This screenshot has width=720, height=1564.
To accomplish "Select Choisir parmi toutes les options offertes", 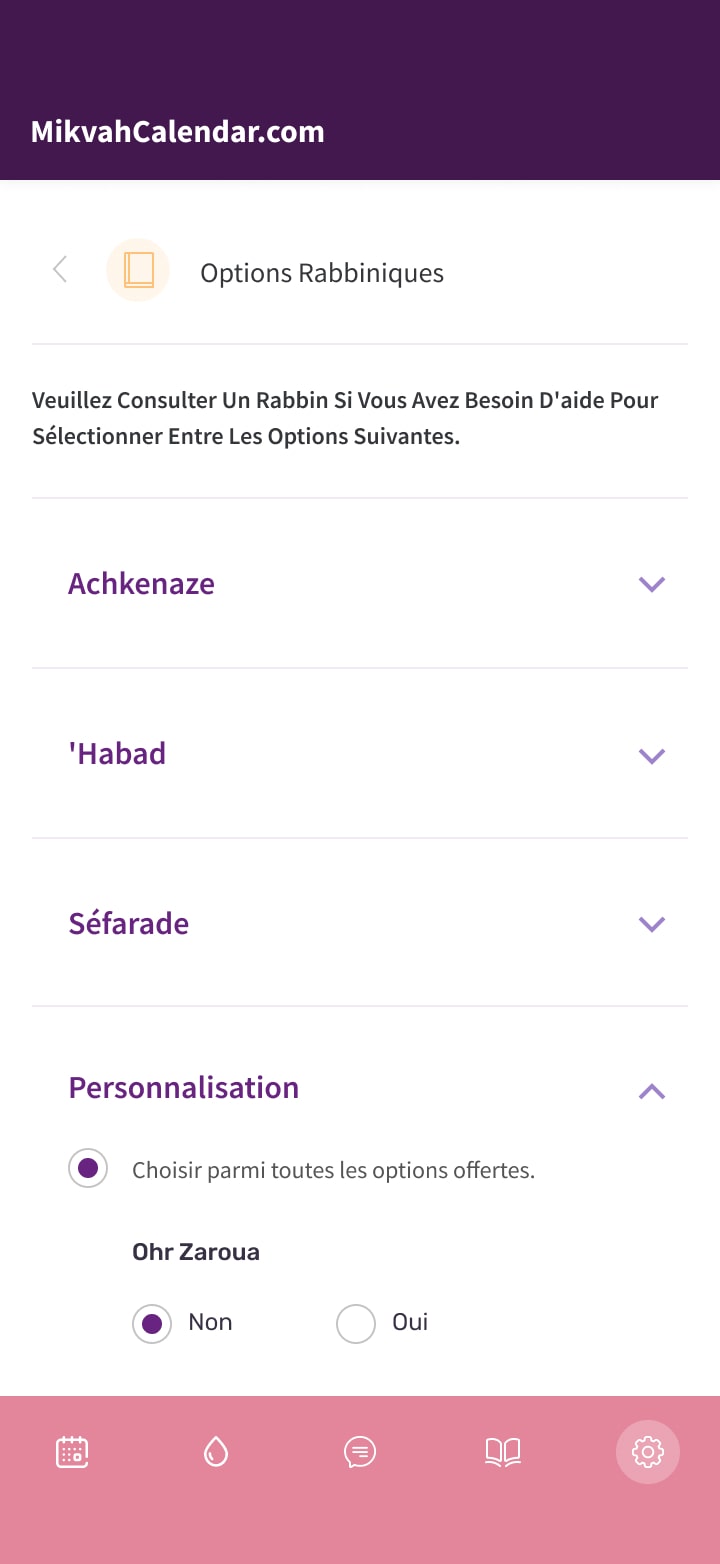I will point(88,1168).
